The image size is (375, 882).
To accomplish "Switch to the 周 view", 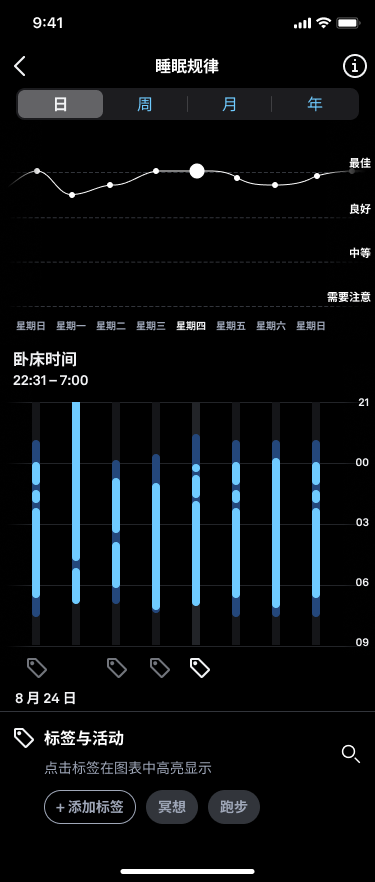I will point(144,104).
